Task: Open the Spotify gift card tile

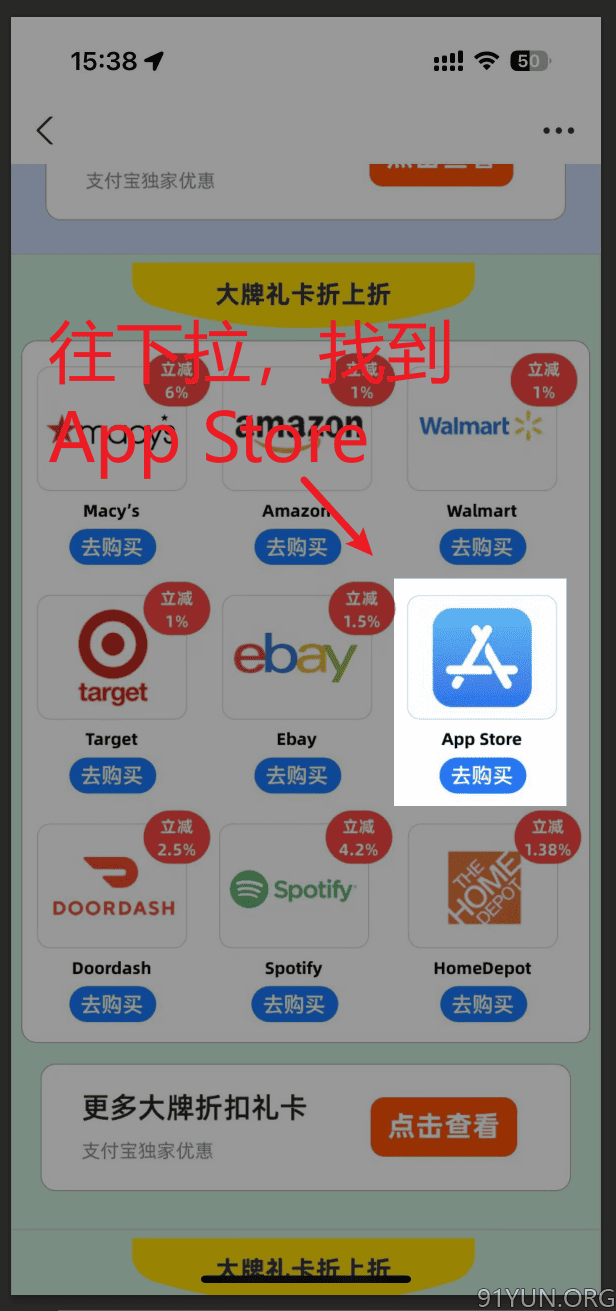Action: coord(294,886)
